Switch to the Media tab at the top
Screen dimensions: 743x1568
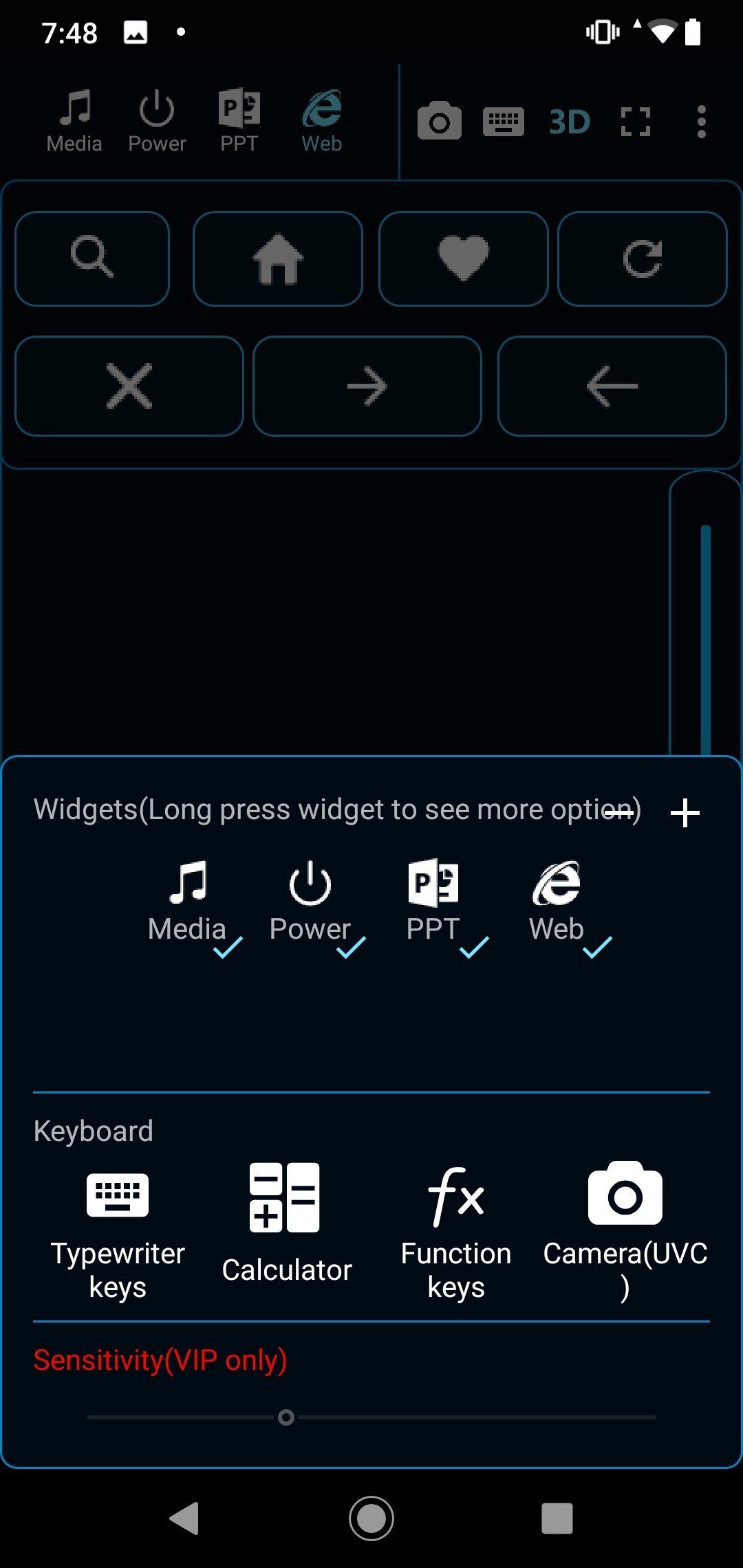tap(74, 122)
